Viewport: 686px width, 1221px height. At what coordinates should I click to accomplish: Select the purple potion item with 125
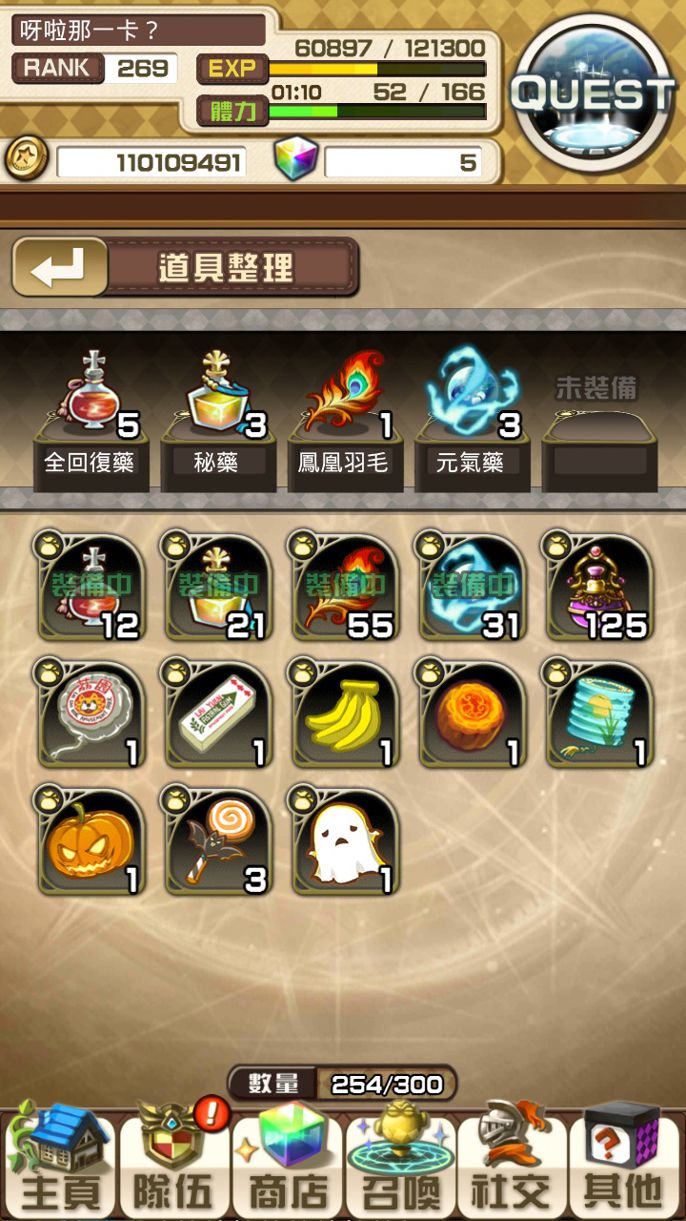(x=599, y=587)
